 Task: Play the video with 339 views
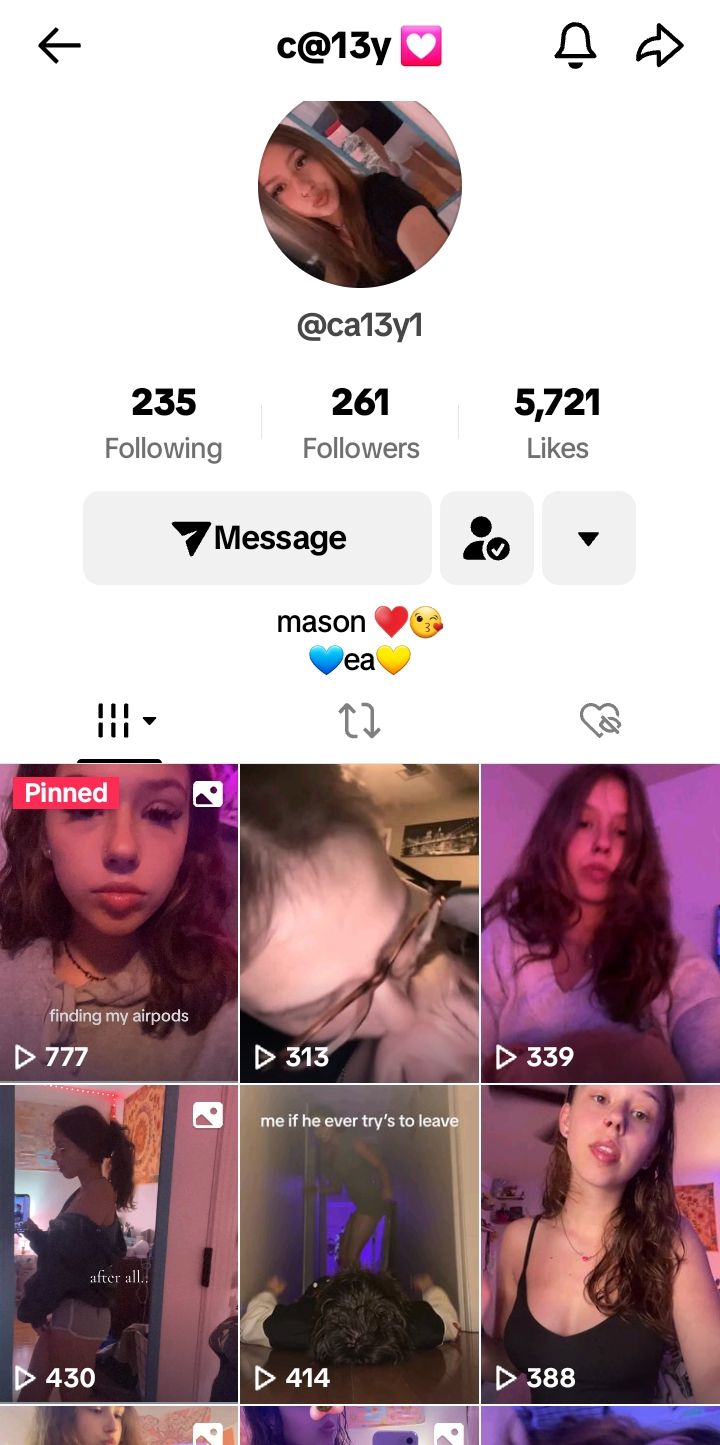(x=600, y=923)
